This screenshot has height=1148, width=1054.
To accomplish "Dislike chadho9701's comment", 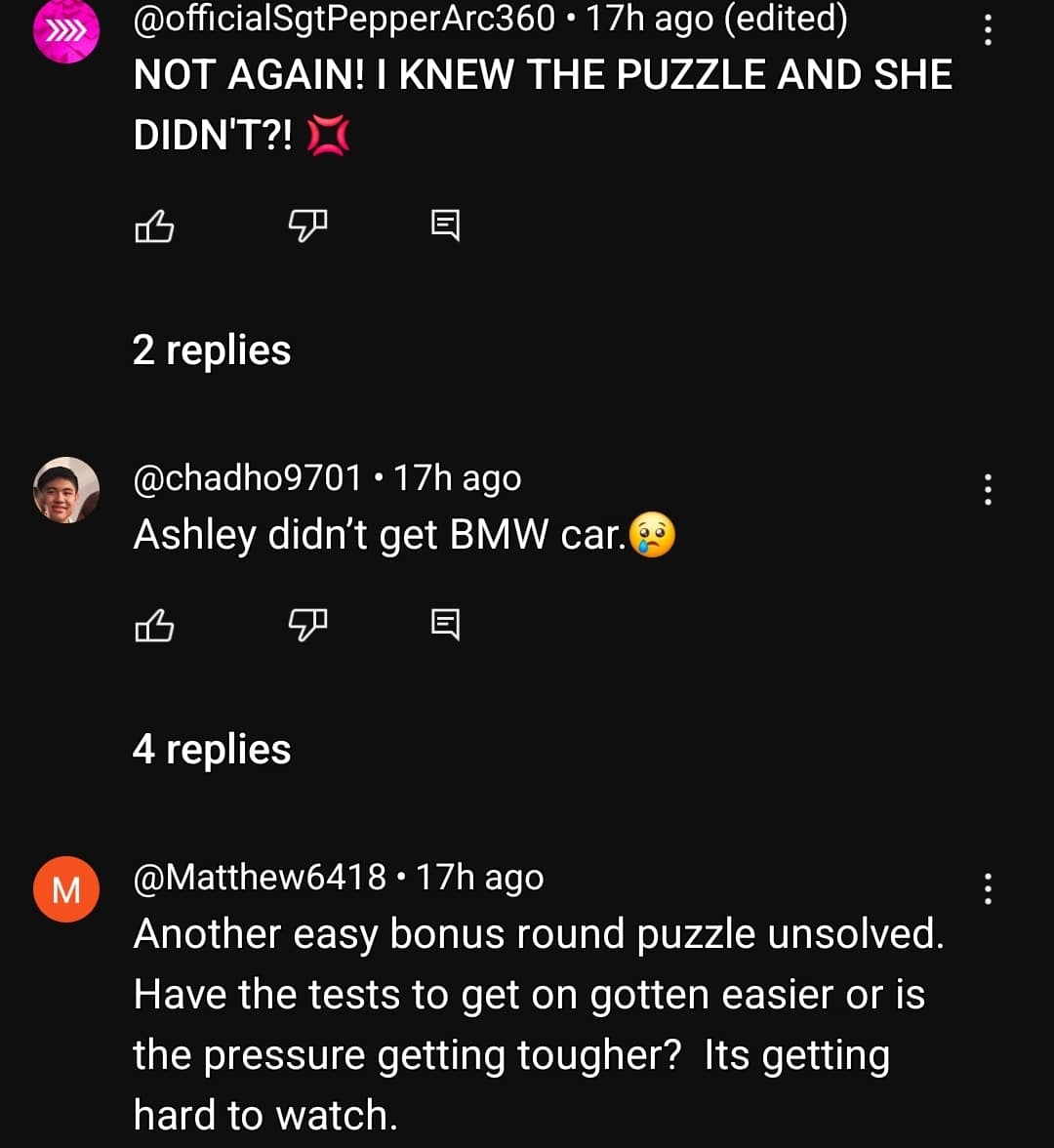I will [x=307, y=626].
